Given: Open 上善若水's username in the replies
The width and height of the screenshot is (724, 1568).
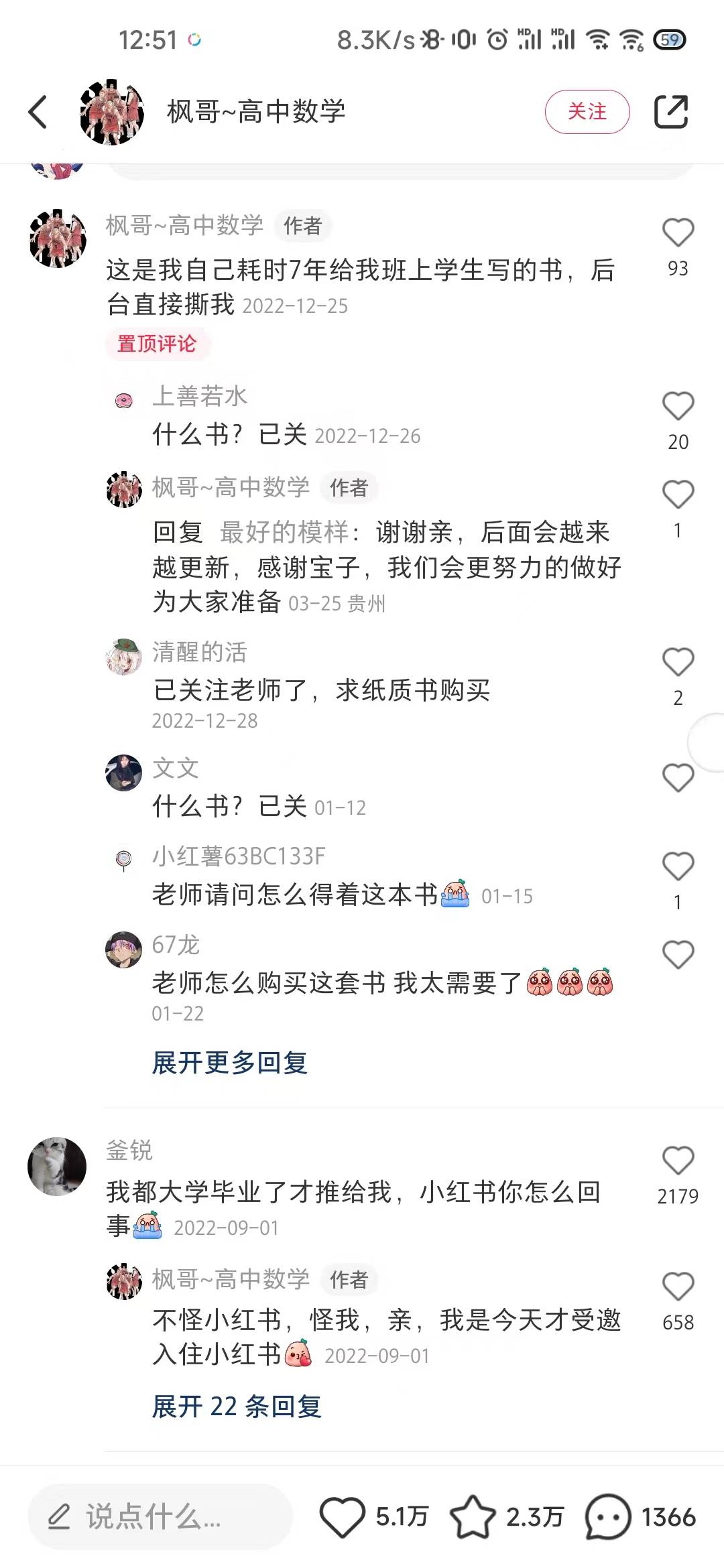Looking at the screenshot, I should pyautogui.click(x=200, y=396).
